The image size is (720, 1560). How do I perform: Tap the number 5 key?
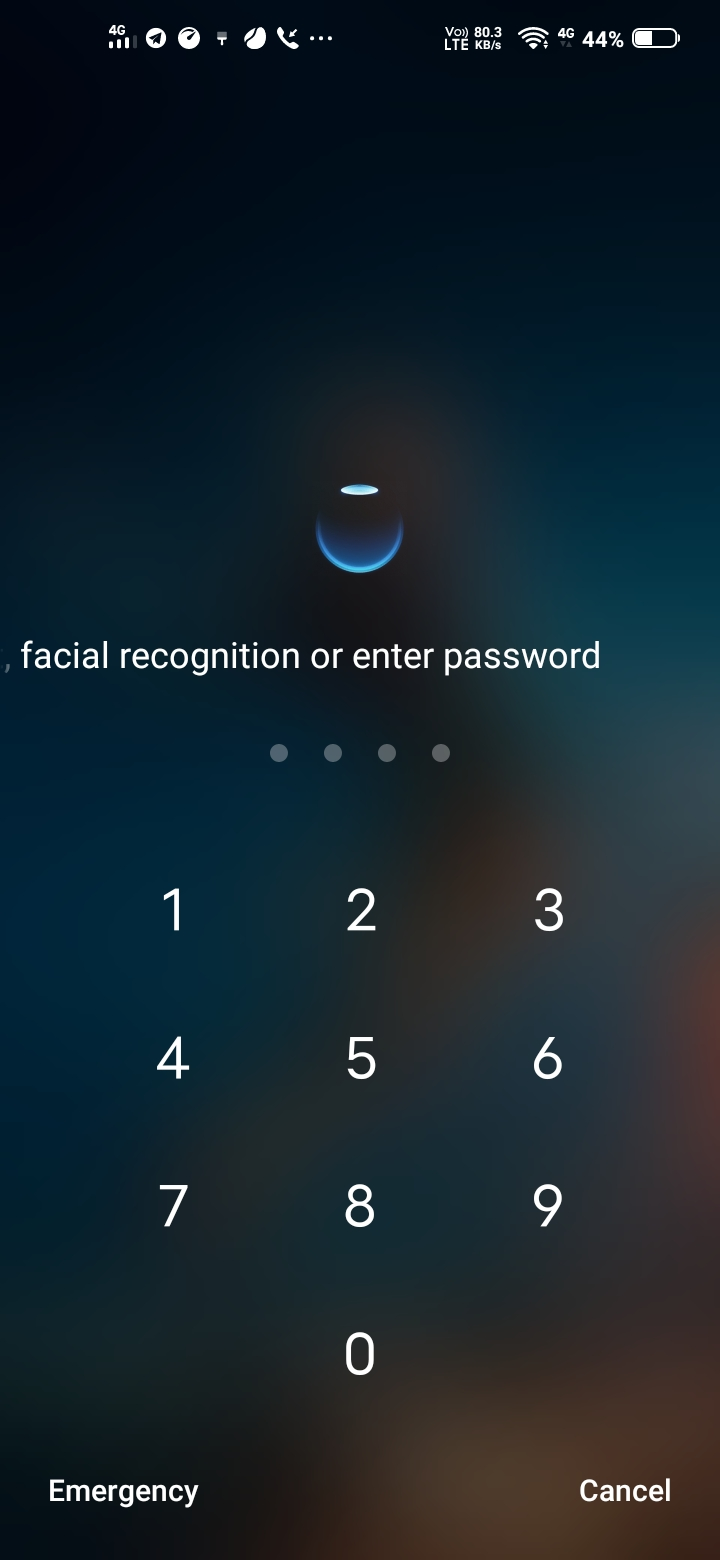[x=360, y=1058]
